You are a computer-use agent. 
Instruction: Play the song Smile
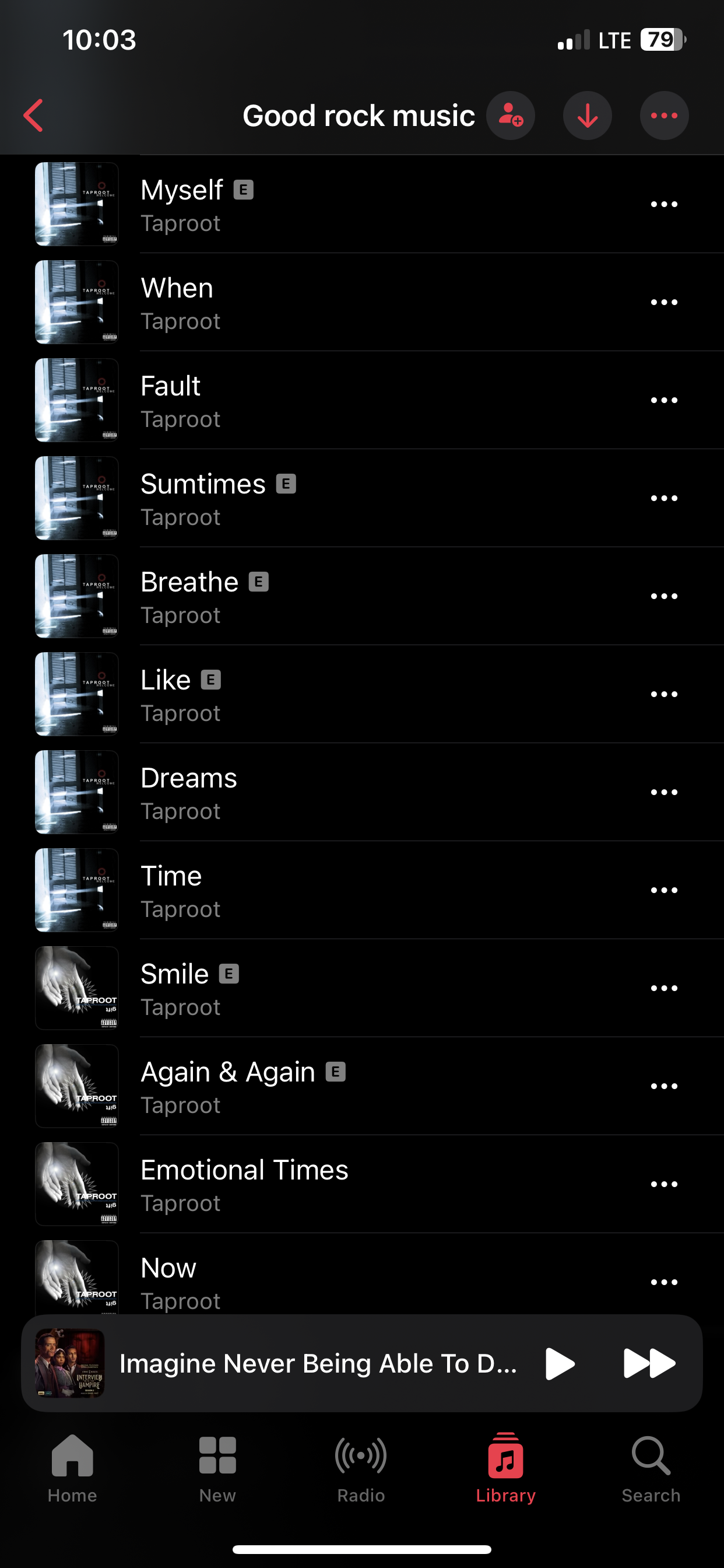pos(304,989)
